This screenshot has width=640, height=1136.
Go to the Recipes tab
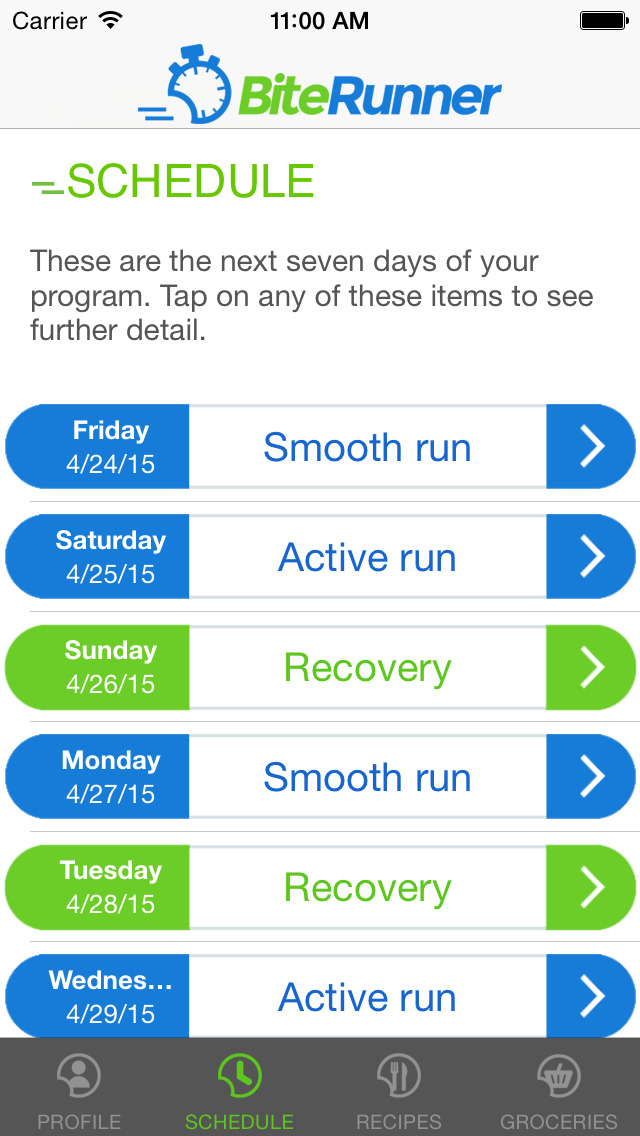[399, 1090]
